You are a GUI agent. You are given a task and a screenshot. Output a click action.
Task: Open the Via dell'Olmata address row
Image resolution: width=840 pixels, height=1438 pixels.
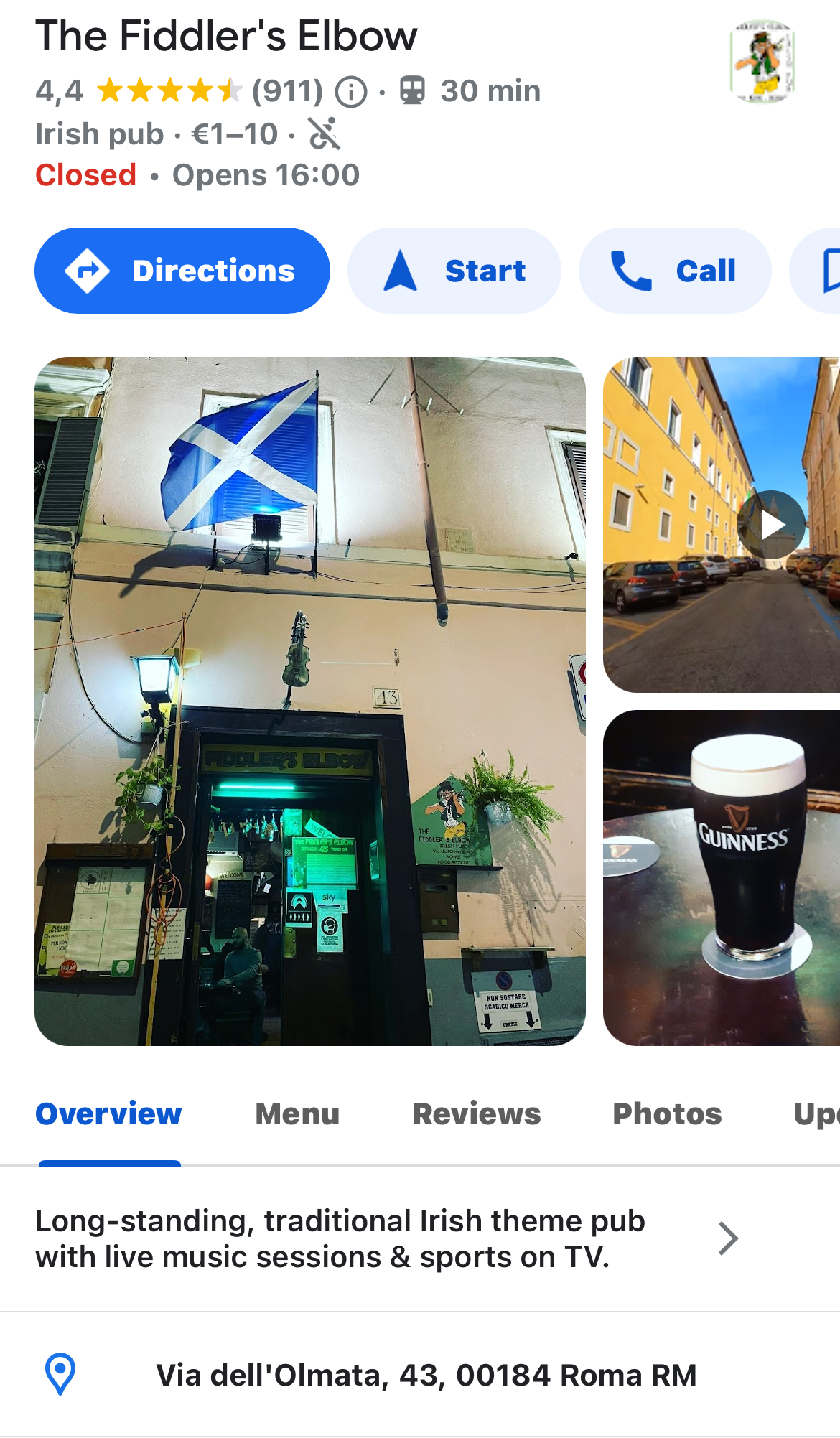(420, 1375)
